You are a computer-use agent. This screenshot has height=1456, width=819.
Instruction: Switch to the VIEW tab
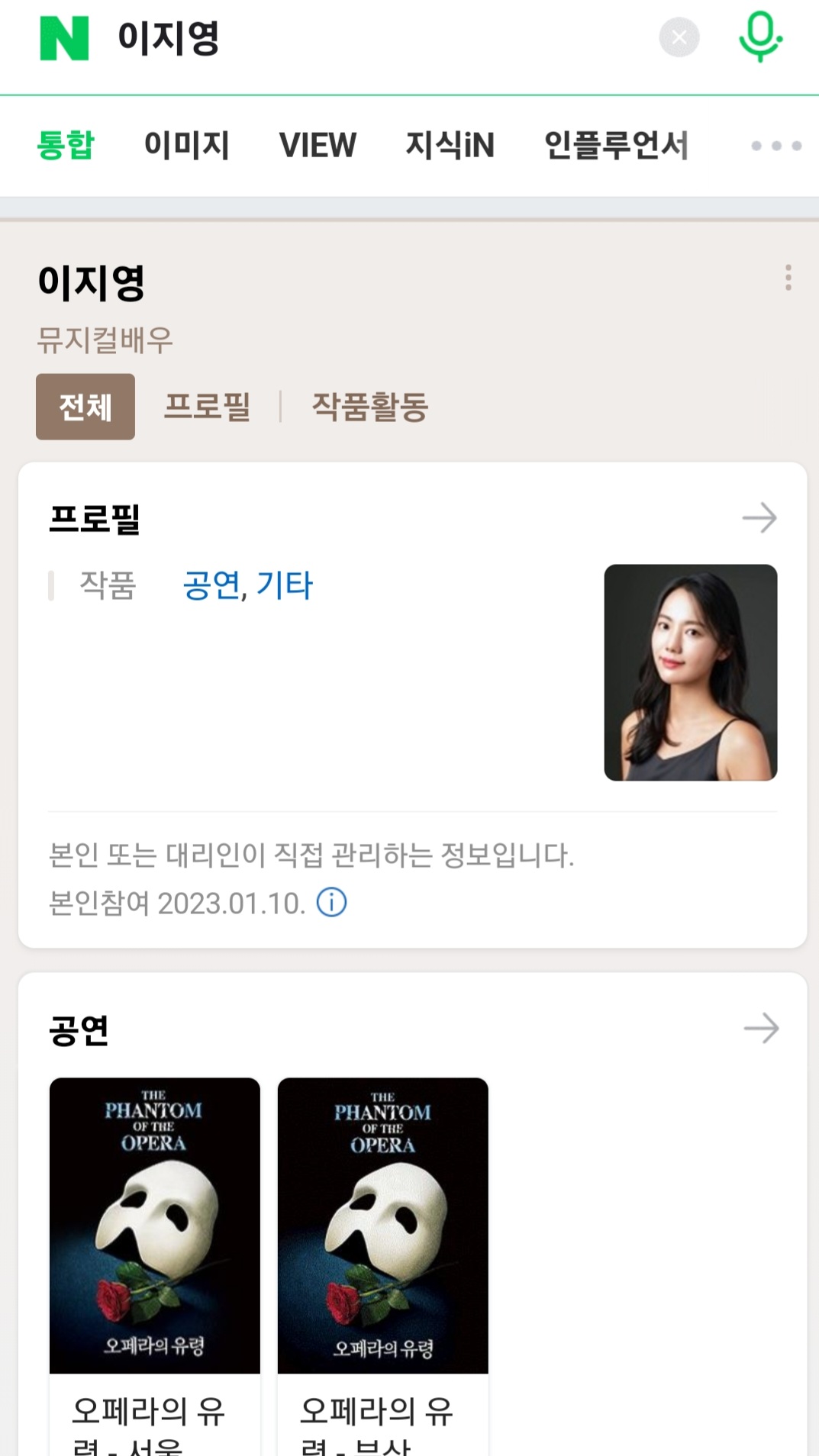click(318, 145)
